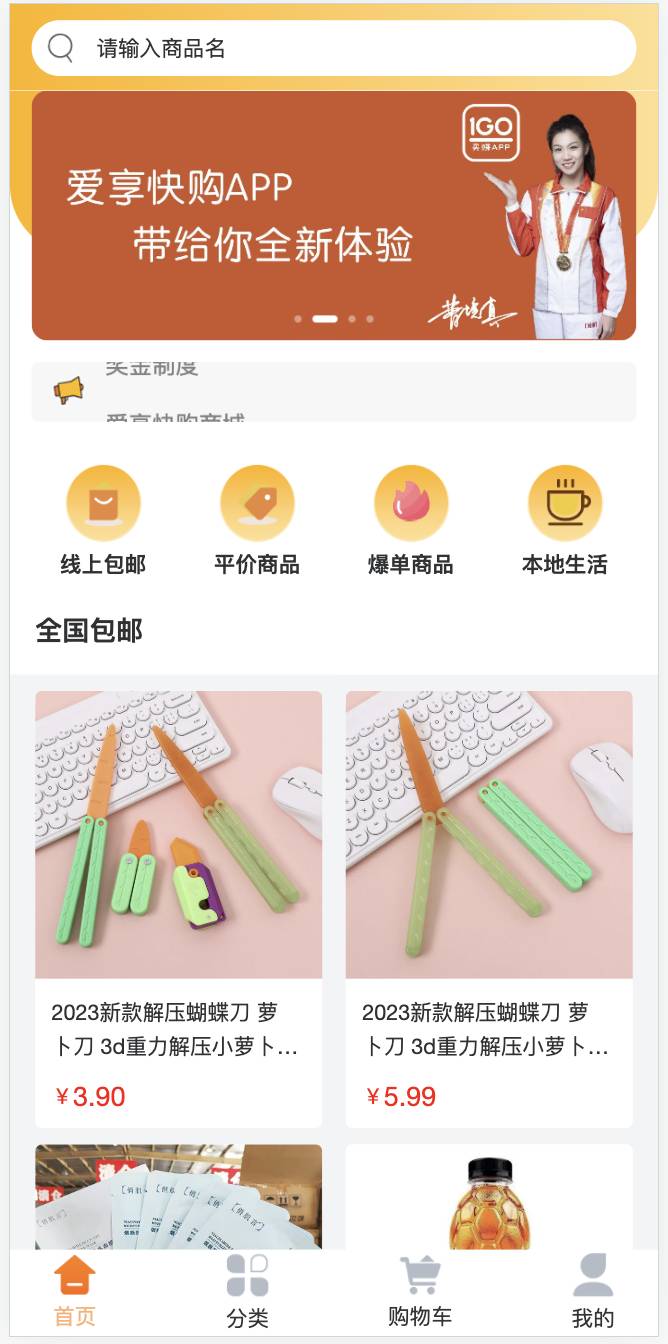Open the face mask product tile

click(178, 1196)
